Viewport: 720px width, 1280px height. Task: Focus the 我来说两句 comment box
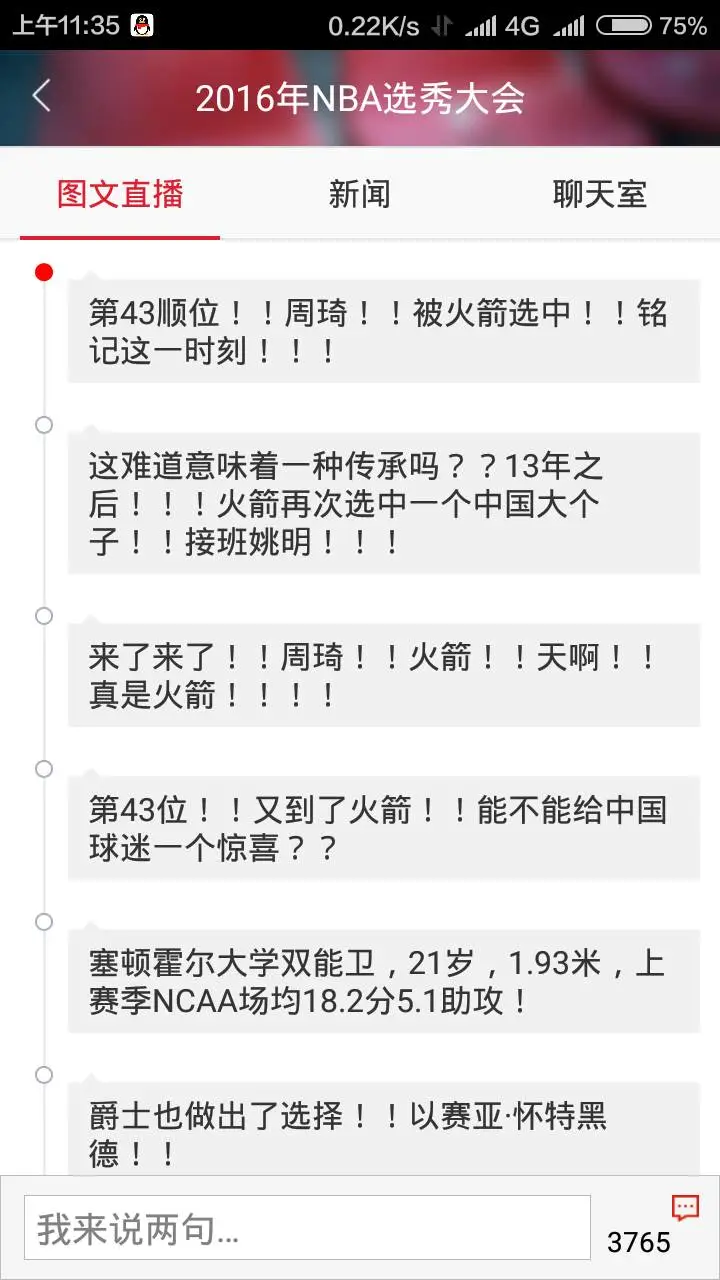[306, 1228]
